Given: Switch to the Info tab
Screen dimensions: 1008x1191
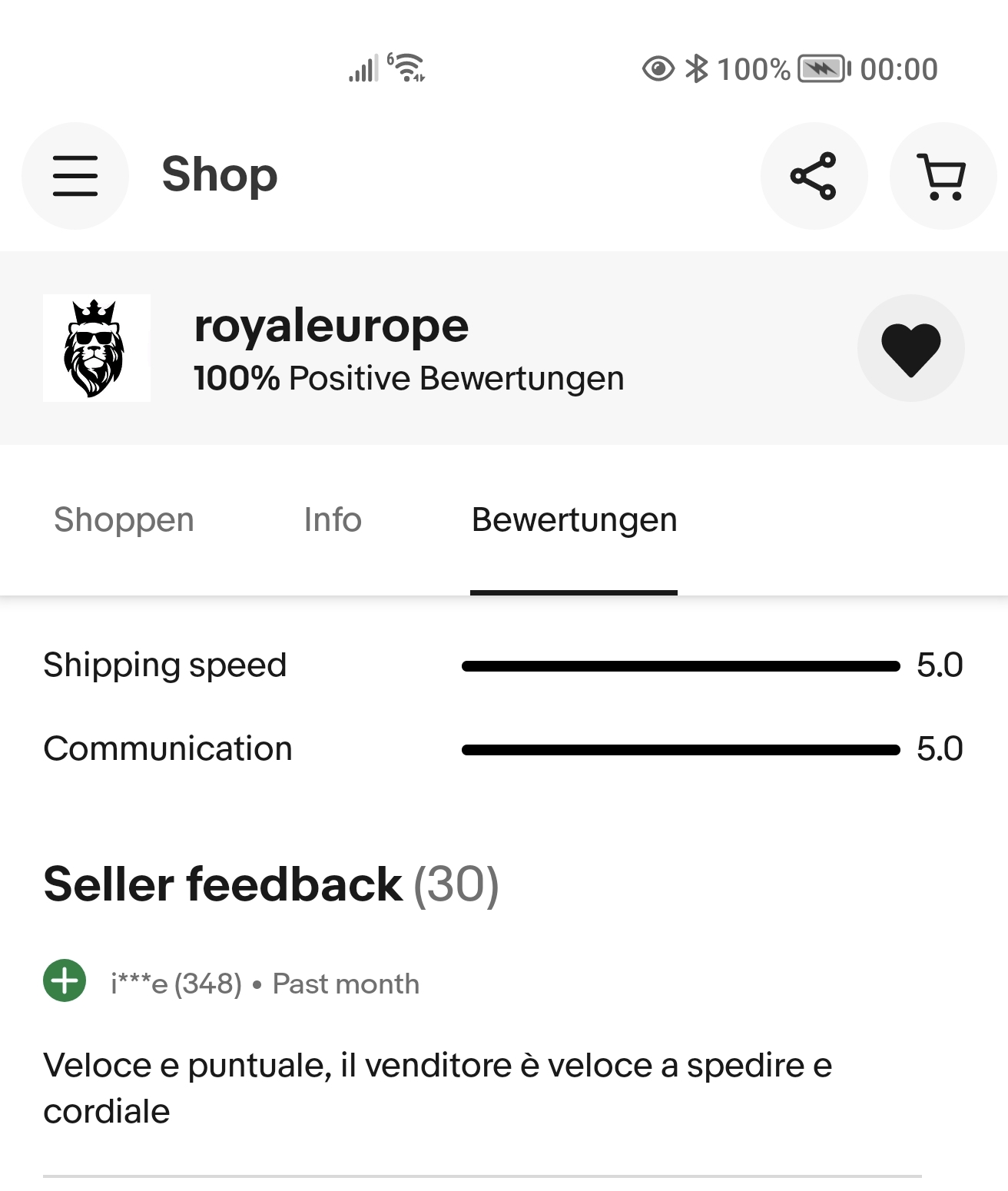Looking at the screenshot, I should pos(333,520).
